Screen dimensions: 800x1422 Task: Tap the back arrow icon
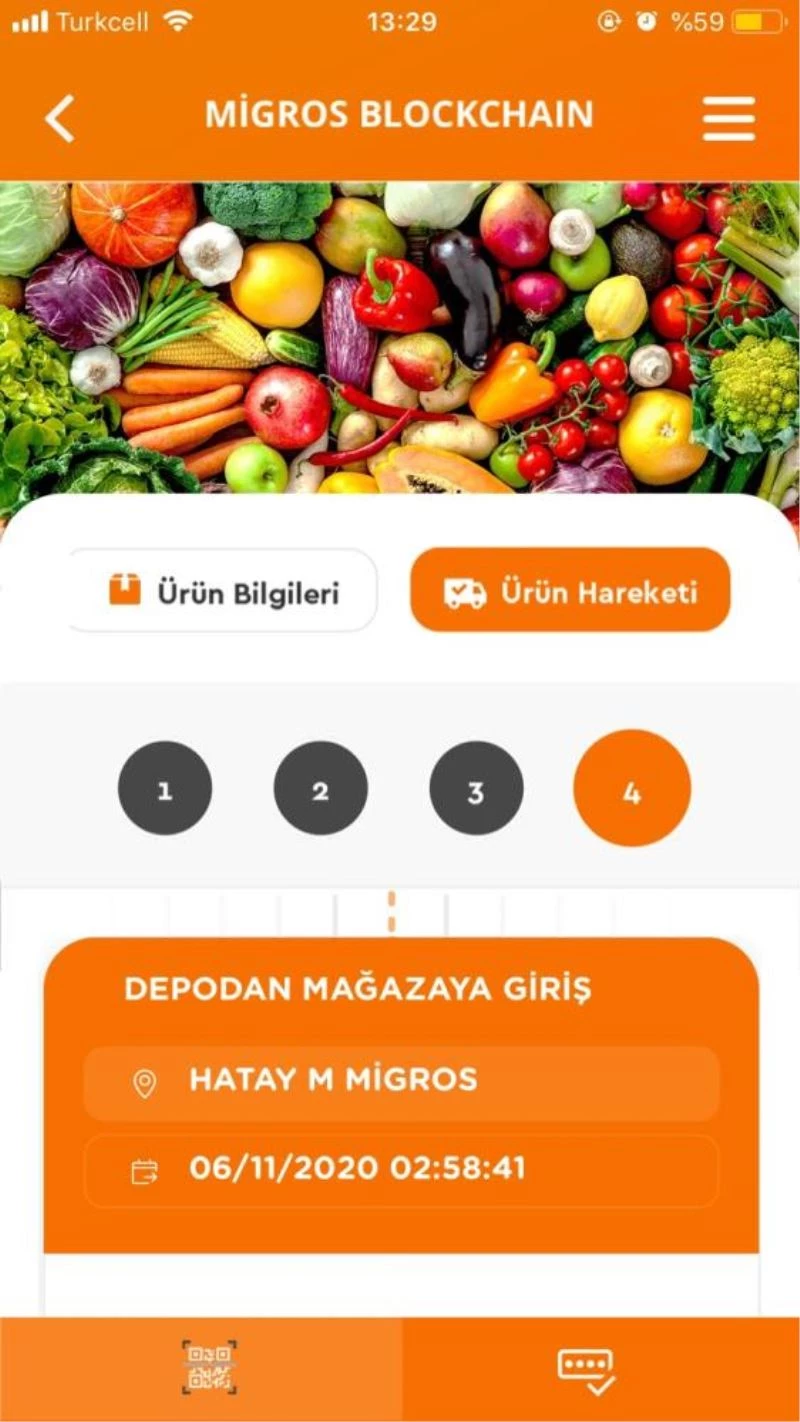[x=60, y=117]
